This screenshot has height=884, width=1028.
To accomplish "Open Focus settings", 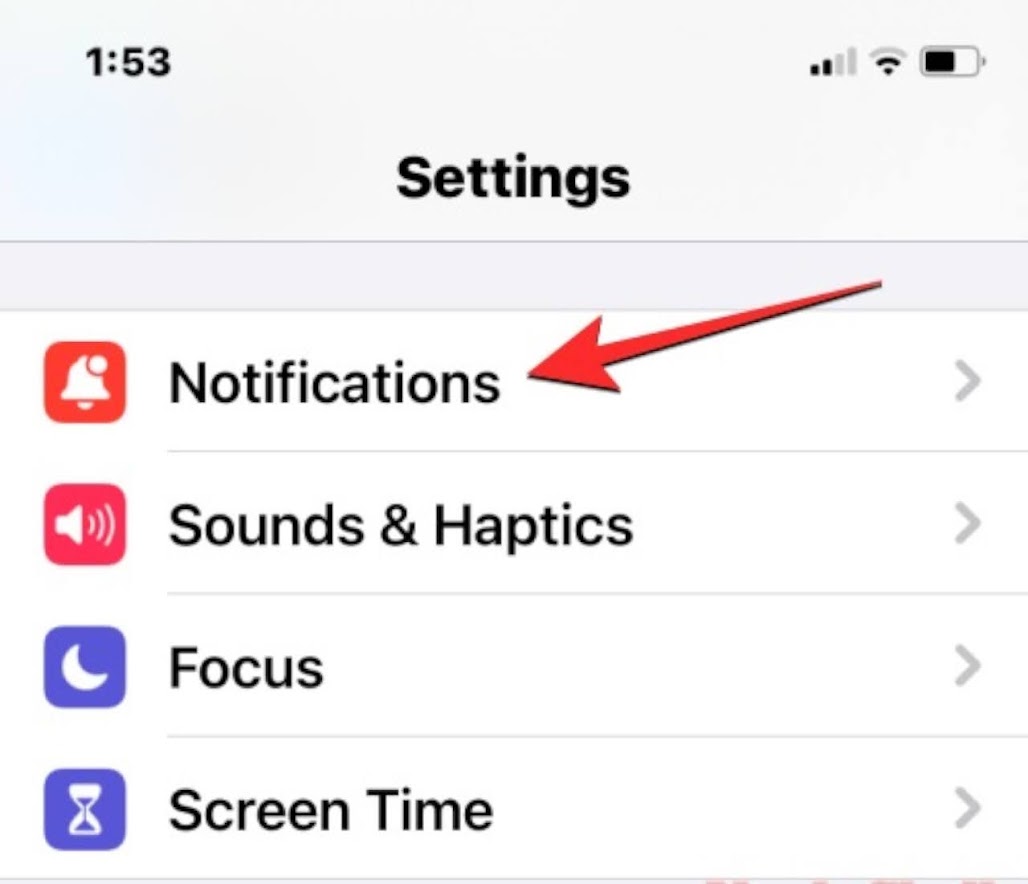I will pos(246,667).
